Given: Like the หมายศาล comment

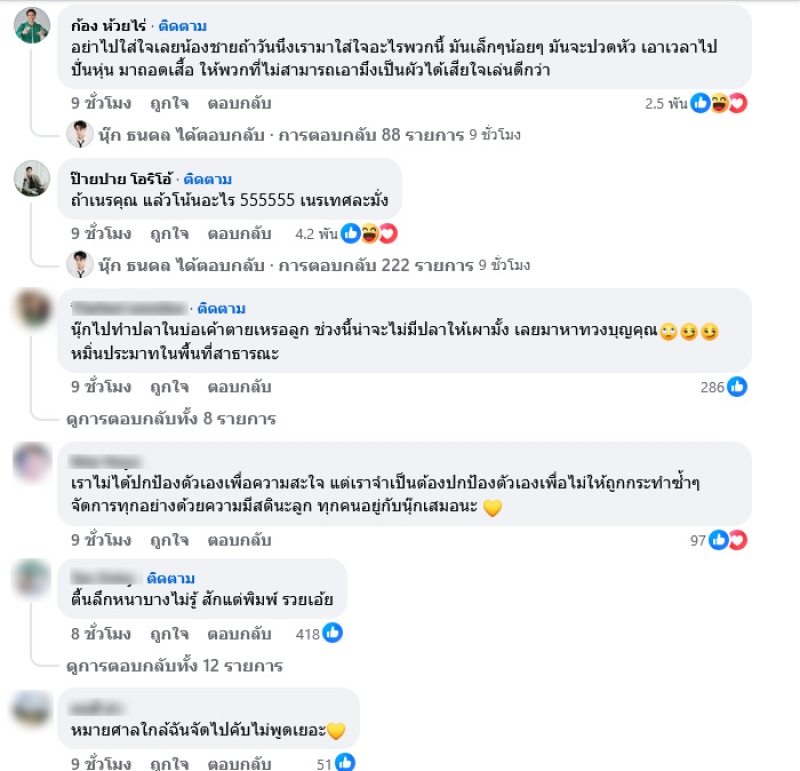Looking at the screenshot, I should [170, 764].
